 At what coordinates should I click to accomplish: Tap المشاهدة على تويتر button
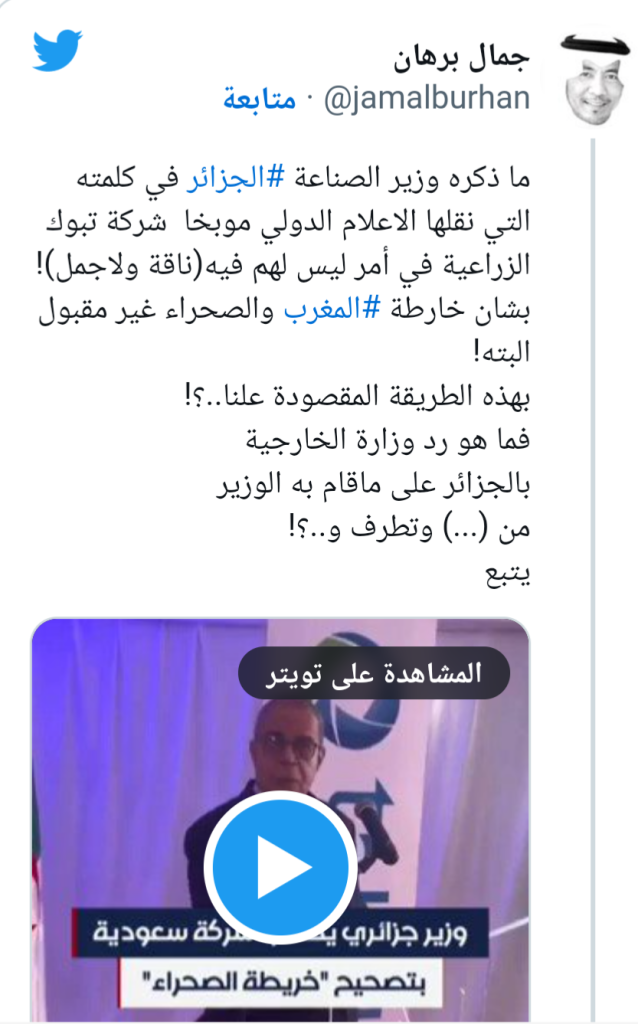(x=373, y=674)
